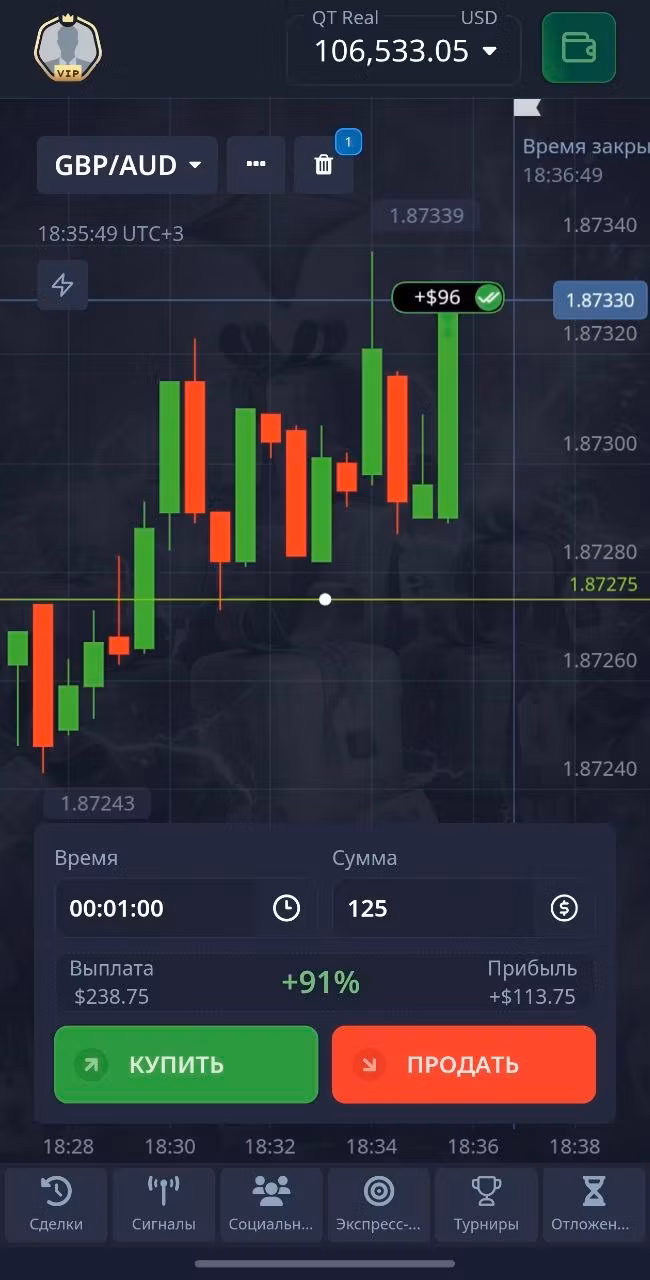Open the +$96 trade result badge

pos(447,298)
